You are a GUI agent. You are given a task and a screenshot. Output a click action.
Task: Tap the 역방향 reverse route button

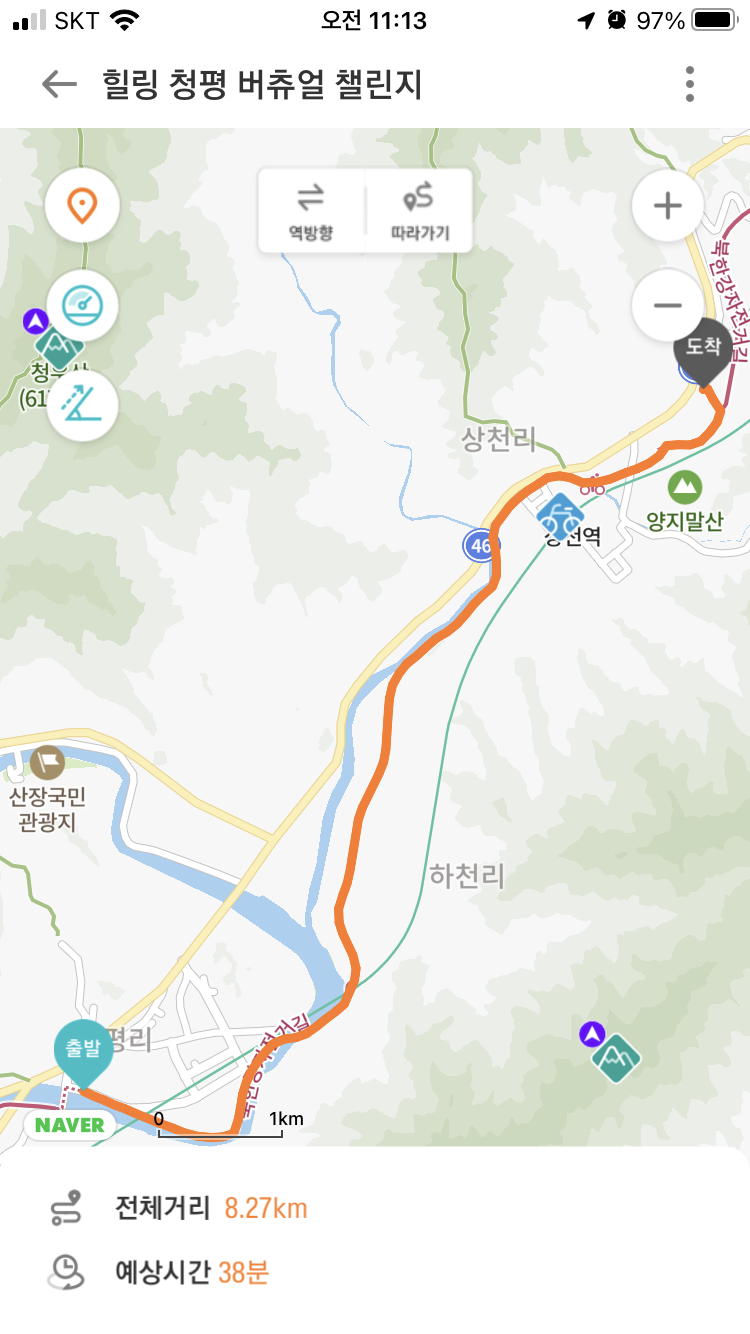pos(311,209)
